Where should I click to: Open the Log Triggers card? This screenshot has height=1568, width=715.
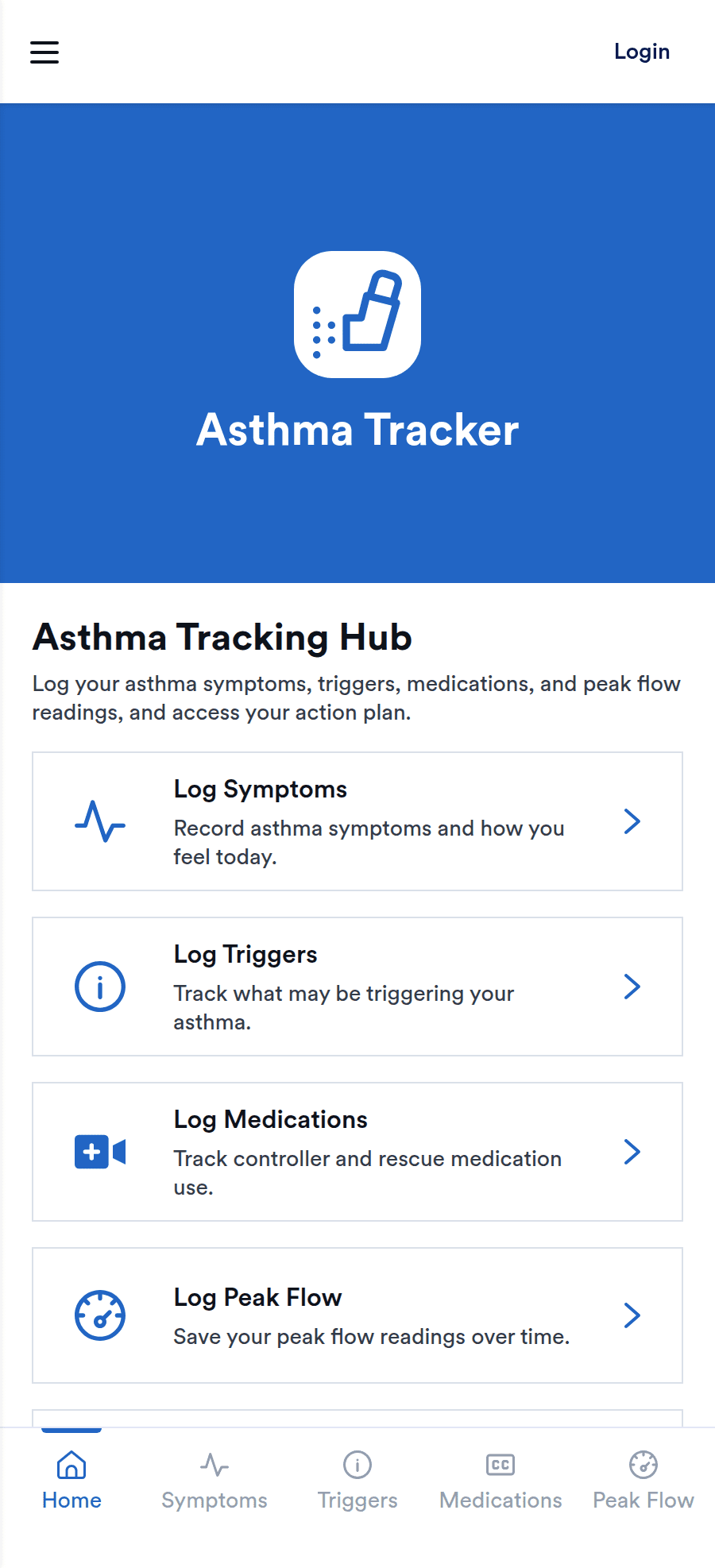(357, 987)
